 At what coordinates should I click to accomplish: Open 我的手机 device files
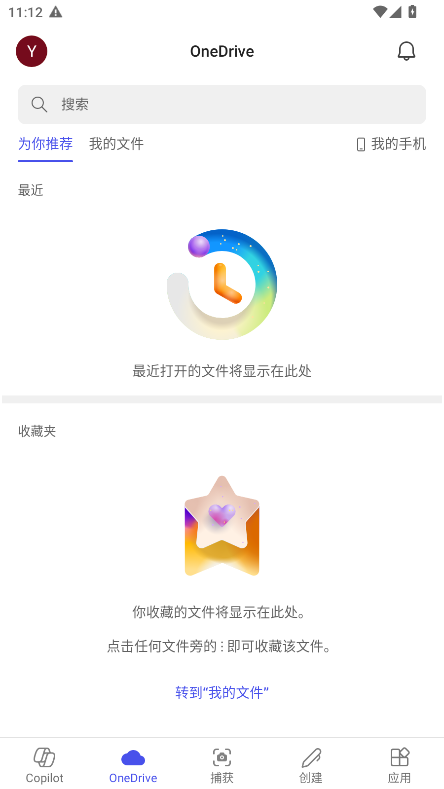[x=391, y=144]
